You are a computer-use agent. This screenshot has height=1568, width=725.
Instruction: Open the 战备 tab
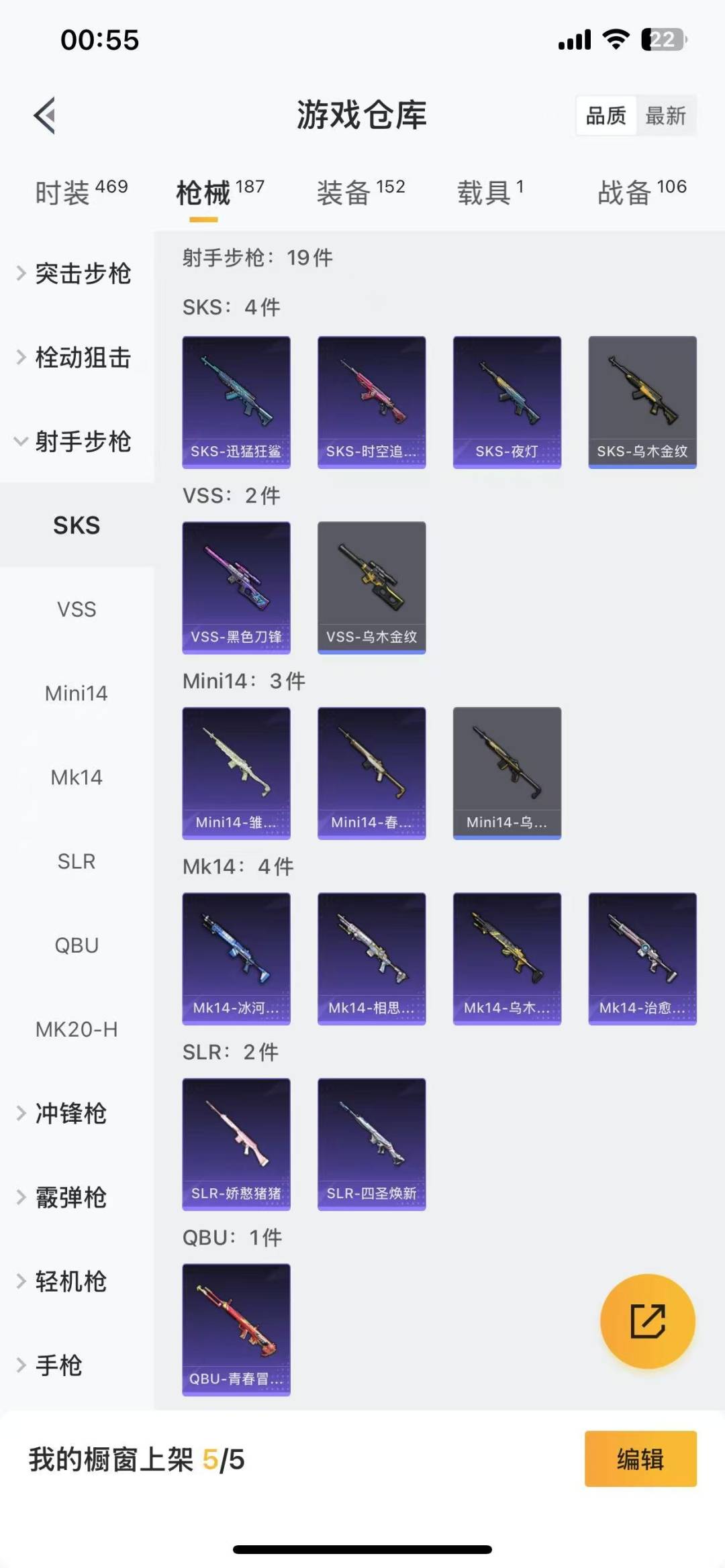pos(641,193)
